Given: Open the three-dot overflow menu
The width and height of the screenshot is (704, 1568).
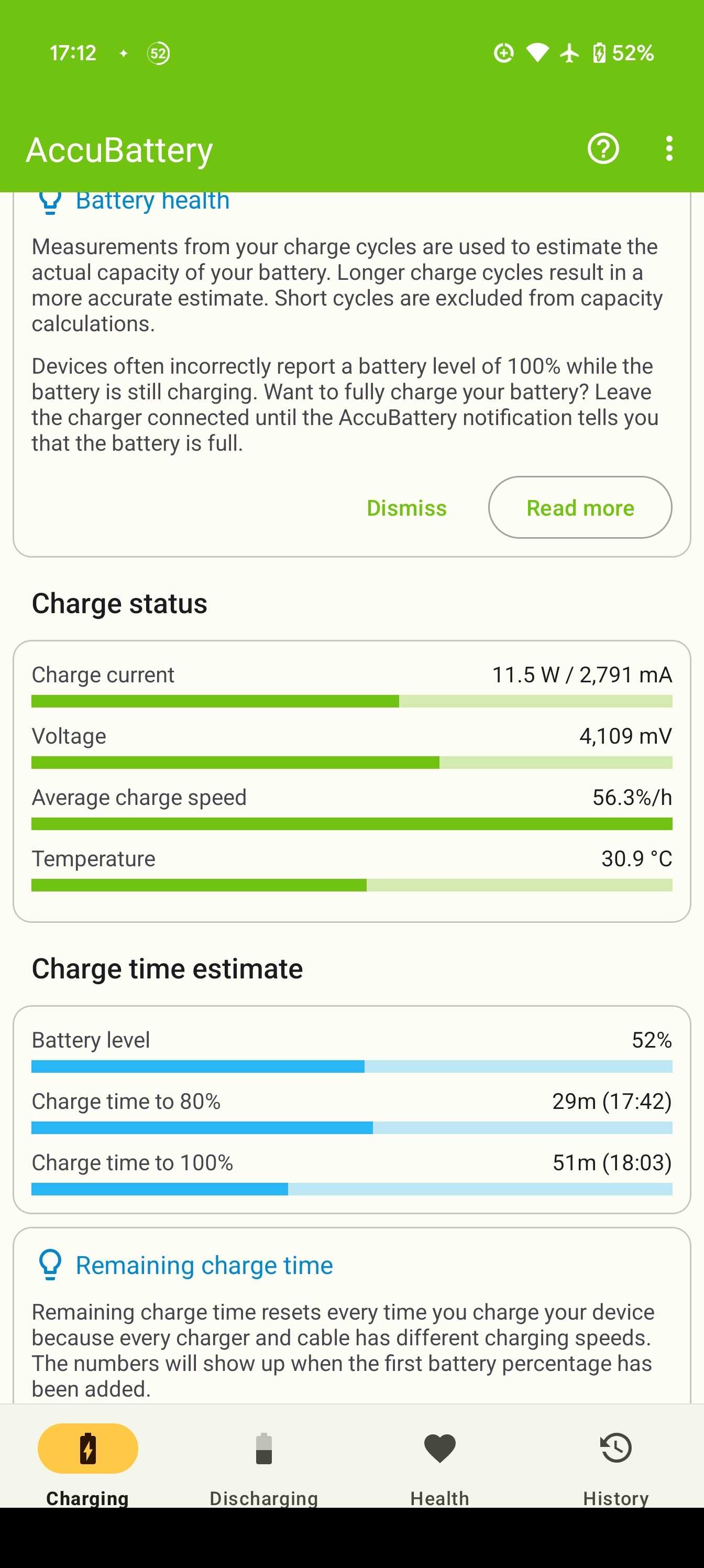Looking at the screenshot, I should point(669,148).
